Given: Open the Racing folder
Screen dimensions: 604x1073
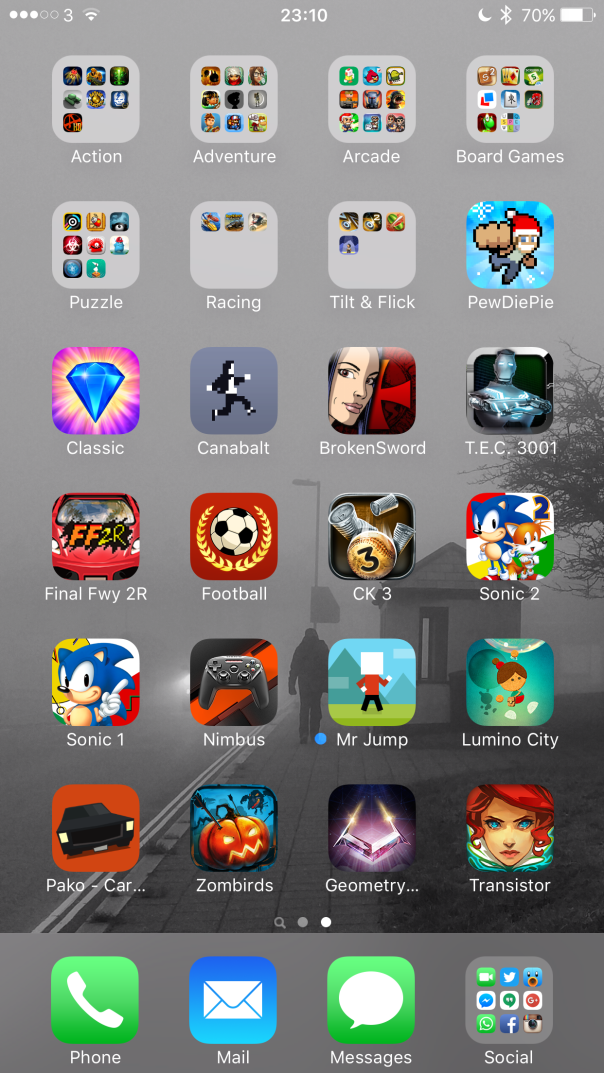Looking at the screenshot, I should [234, 245].
